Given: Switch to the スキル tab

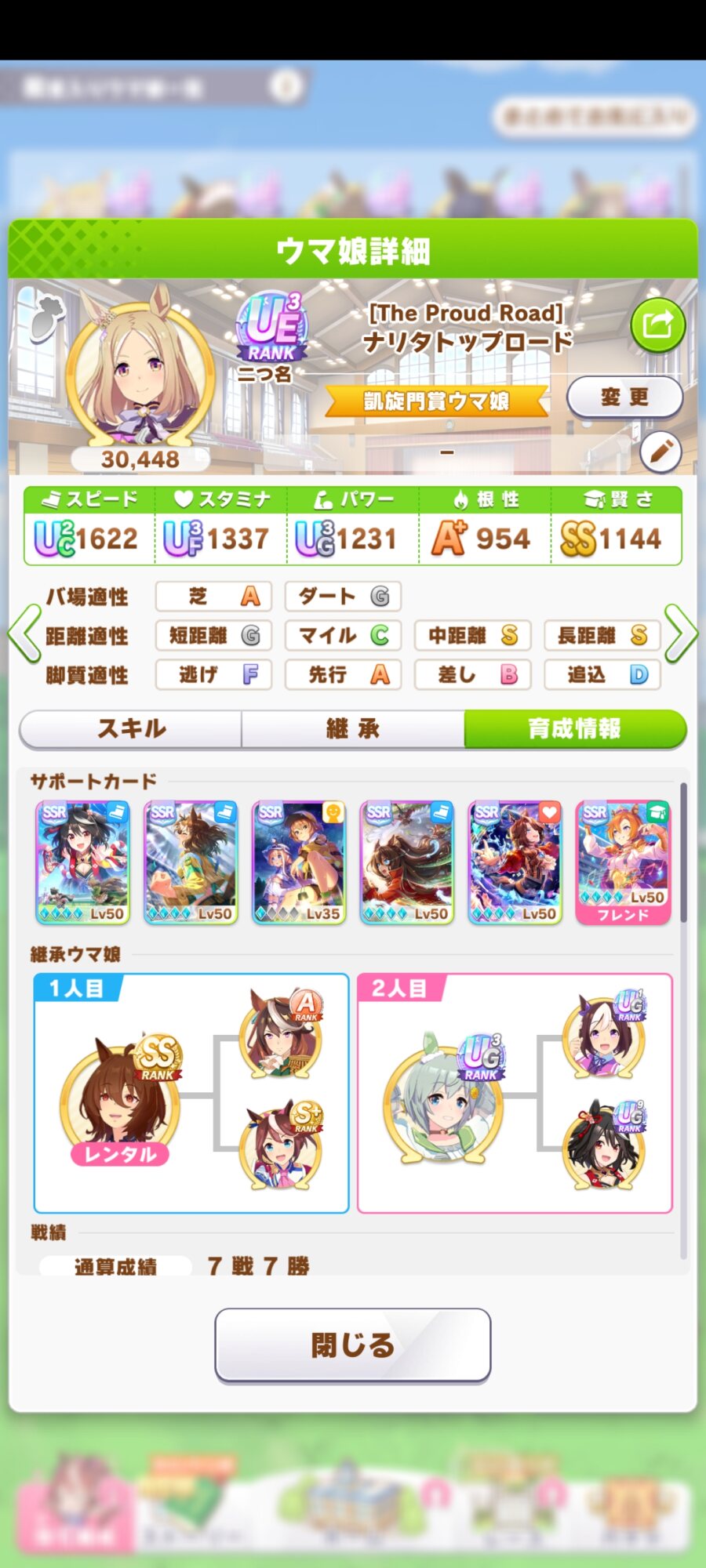Looking at the screenshot, I should [131, 729].
